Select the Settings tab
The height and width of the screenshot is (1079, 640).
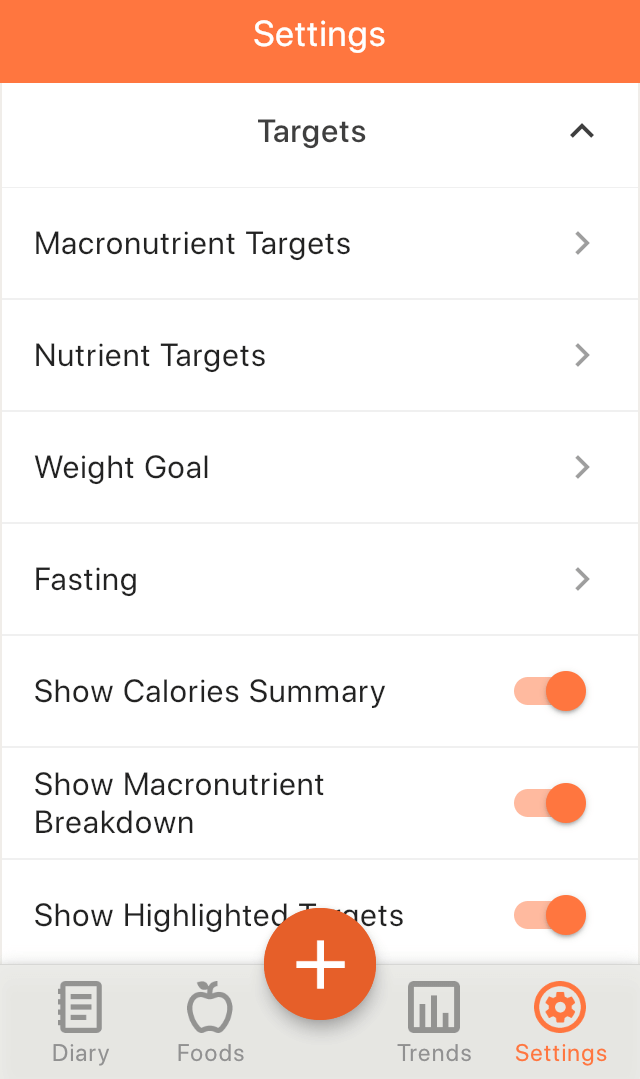pyautogui.click(x=561, y=1023)
